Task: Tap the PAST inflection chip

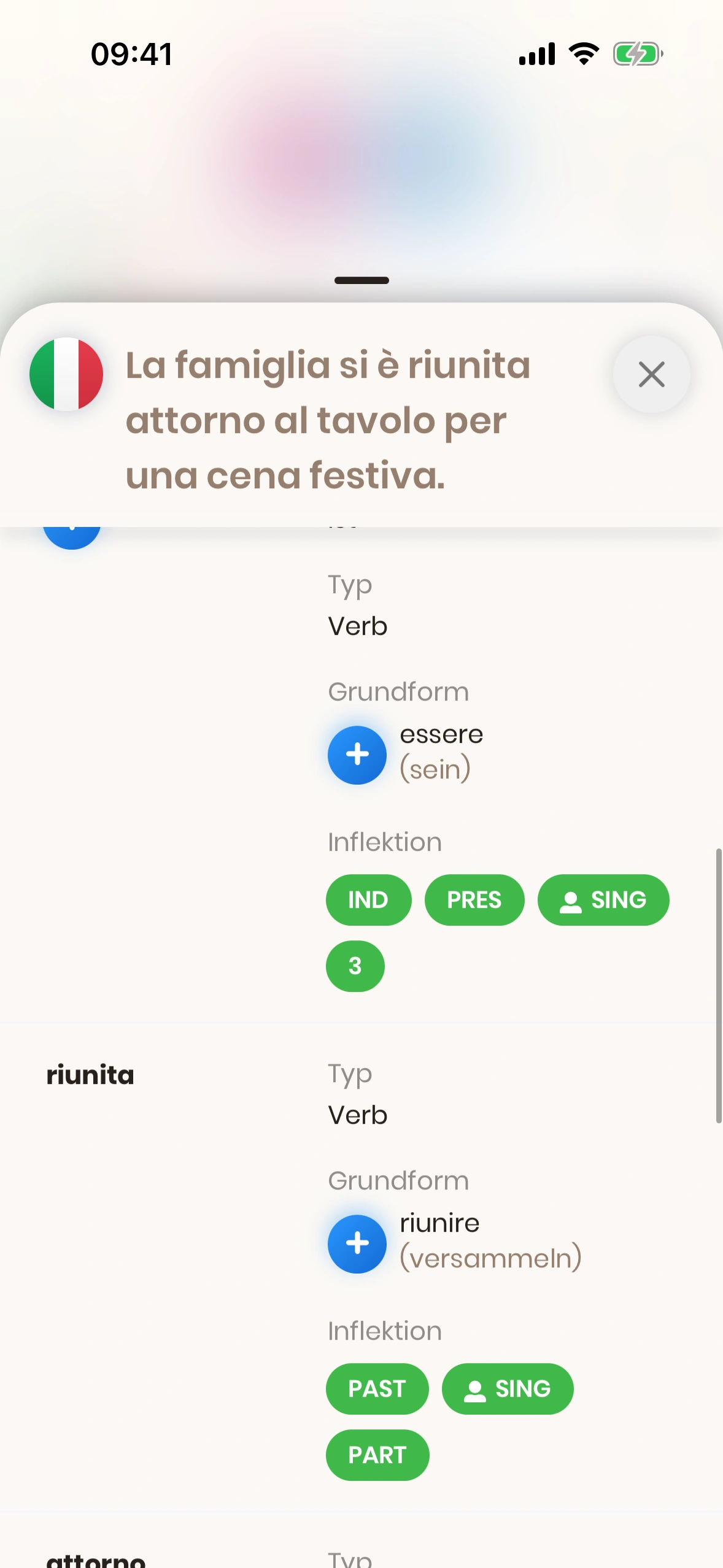Action: (x=377, y=1389)
